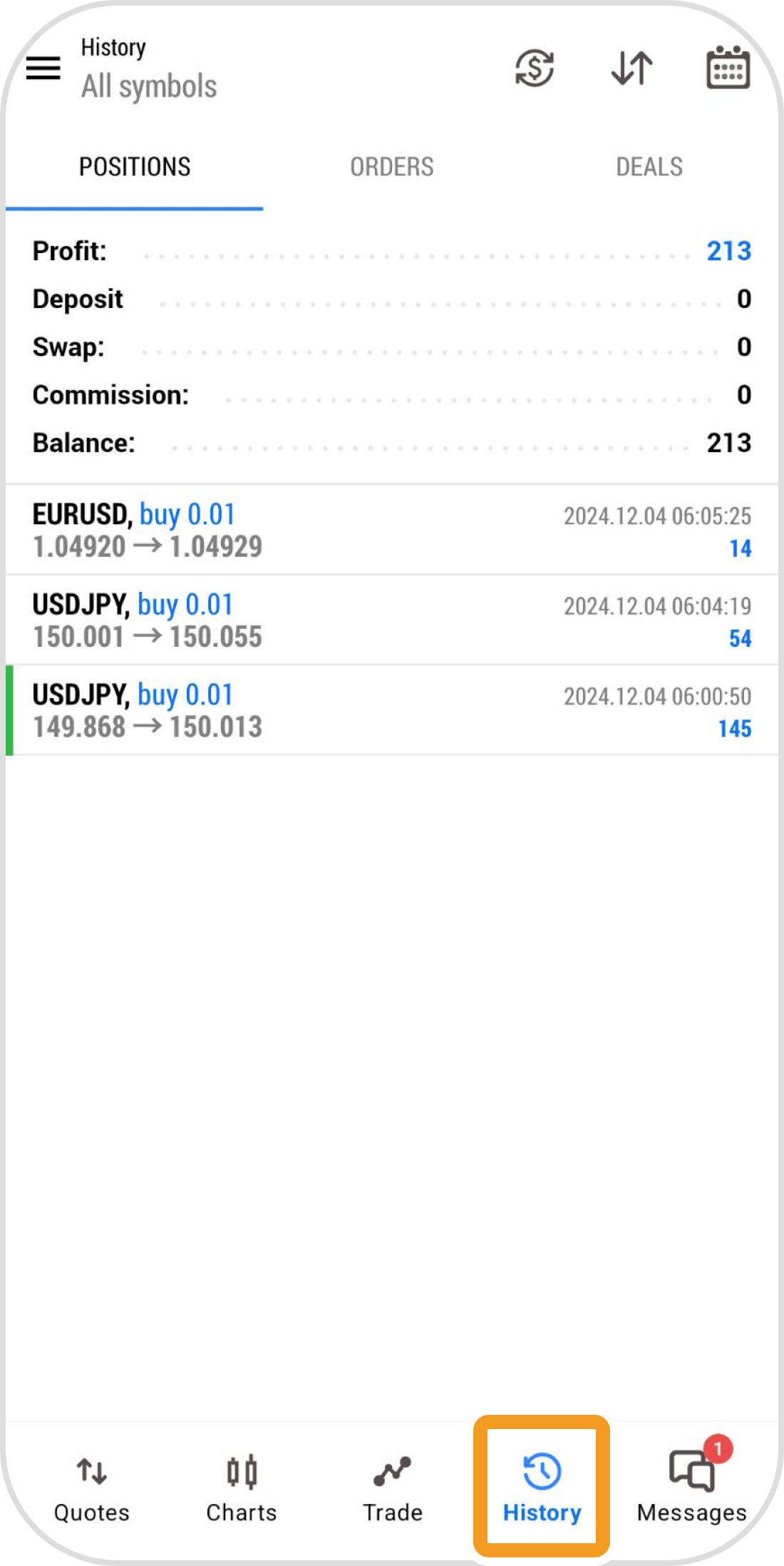Open the EURUSD buy 0.01 position
The image size is (784, 1566).
point(391,530)
